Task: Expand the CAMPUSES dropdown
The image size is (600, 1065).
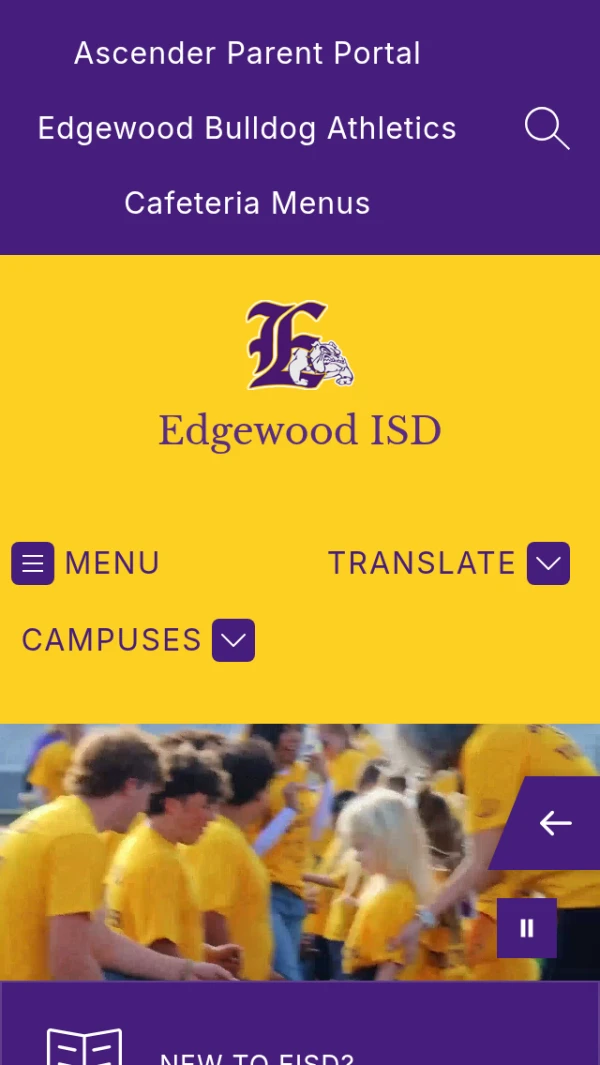Action: (233, 640)
